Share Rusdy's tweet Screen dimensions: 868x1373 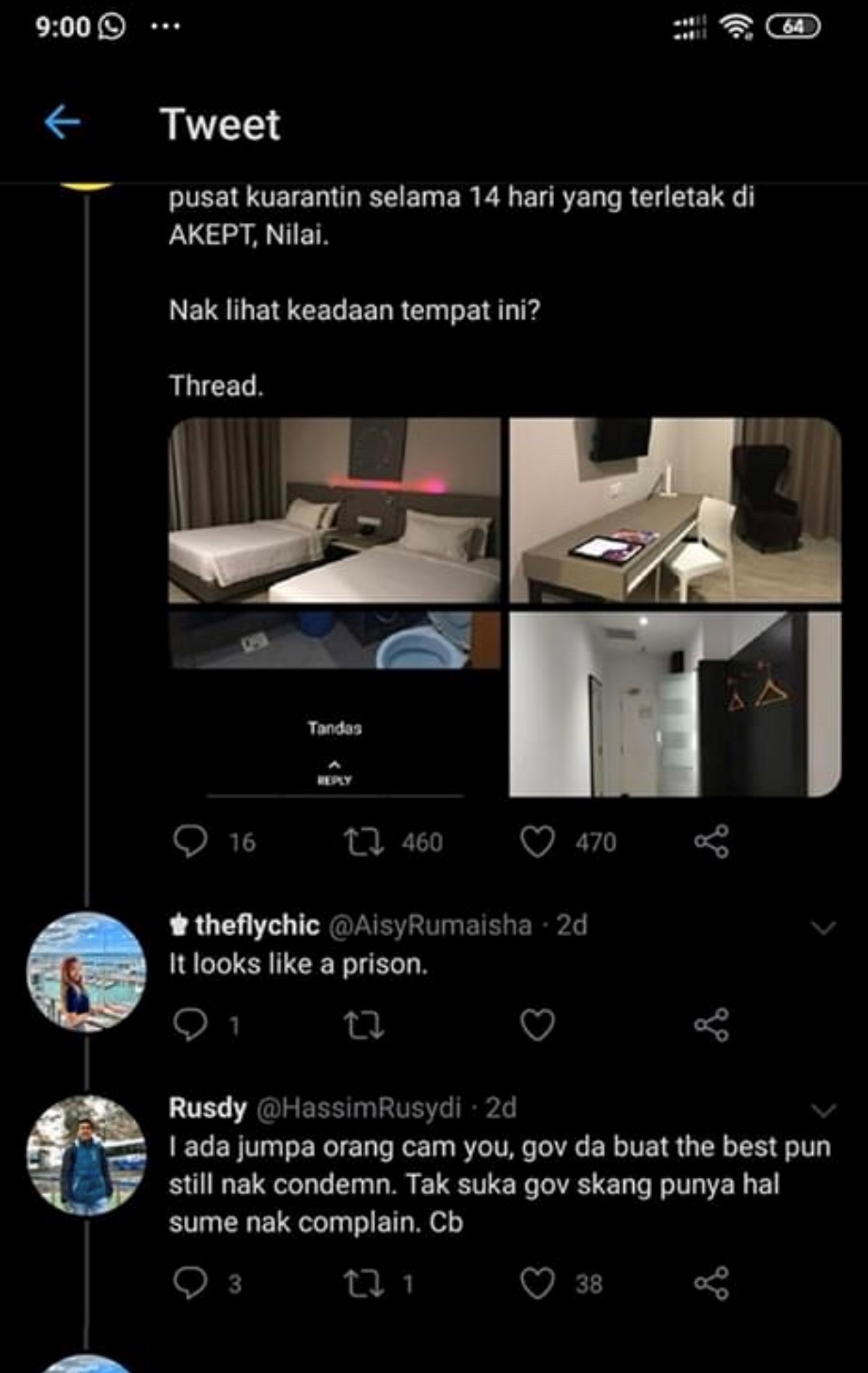coord(711,1283)
